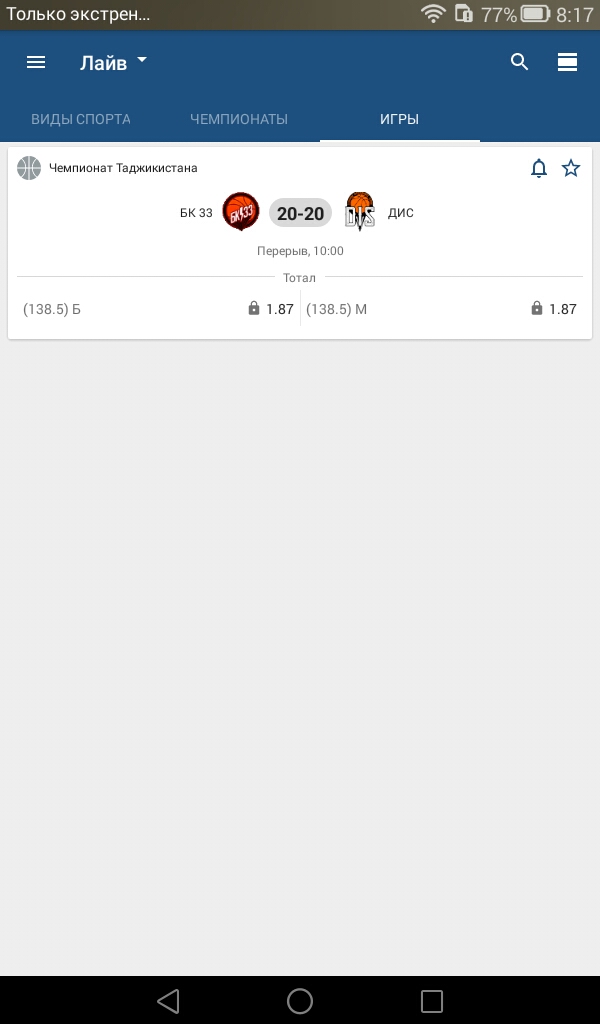
Task: Open the search icon
Action: click(520, 62)
